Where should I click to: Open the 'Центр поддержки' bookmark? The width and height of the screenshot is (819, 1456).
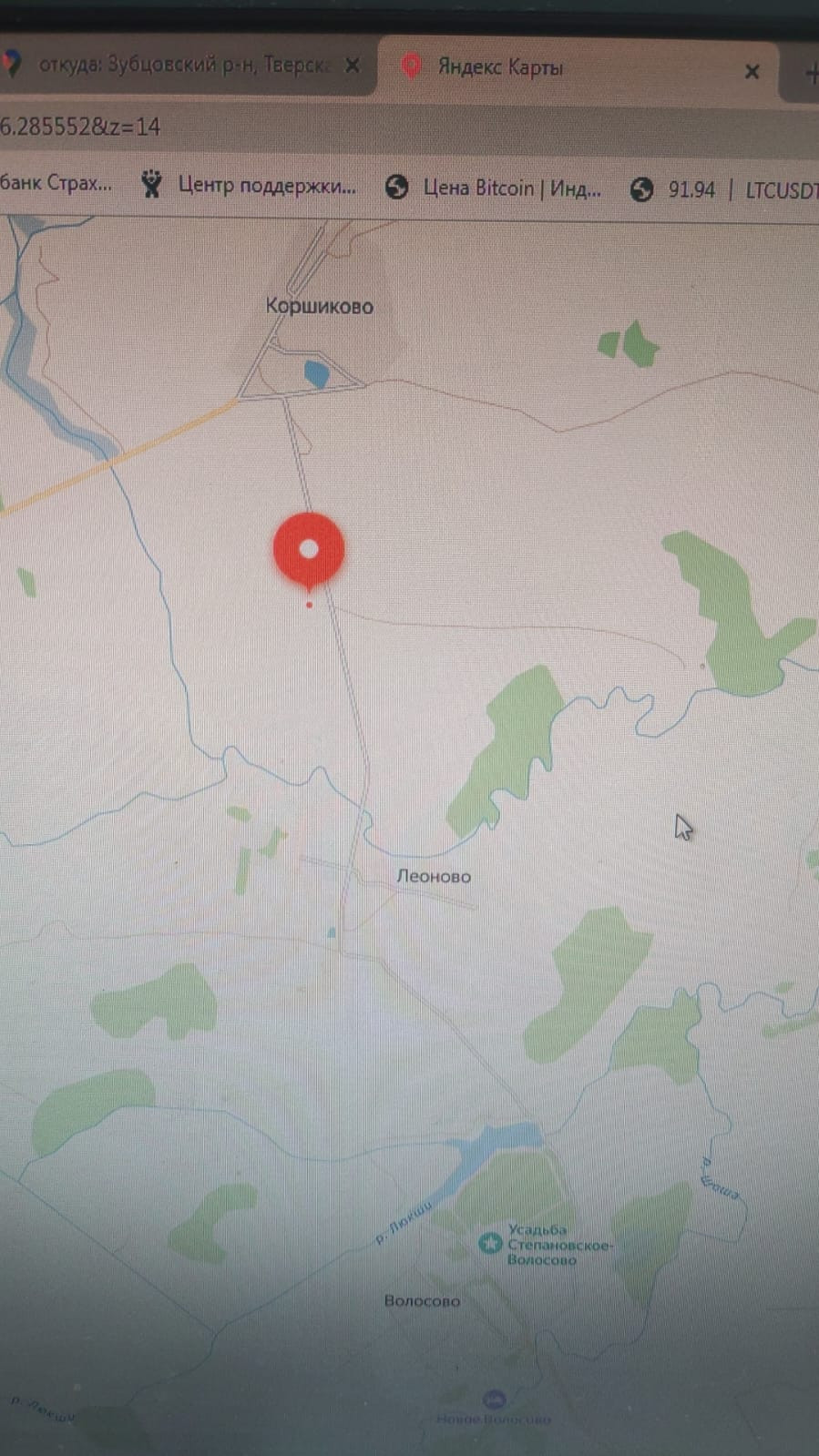click(x=248, y=185)
